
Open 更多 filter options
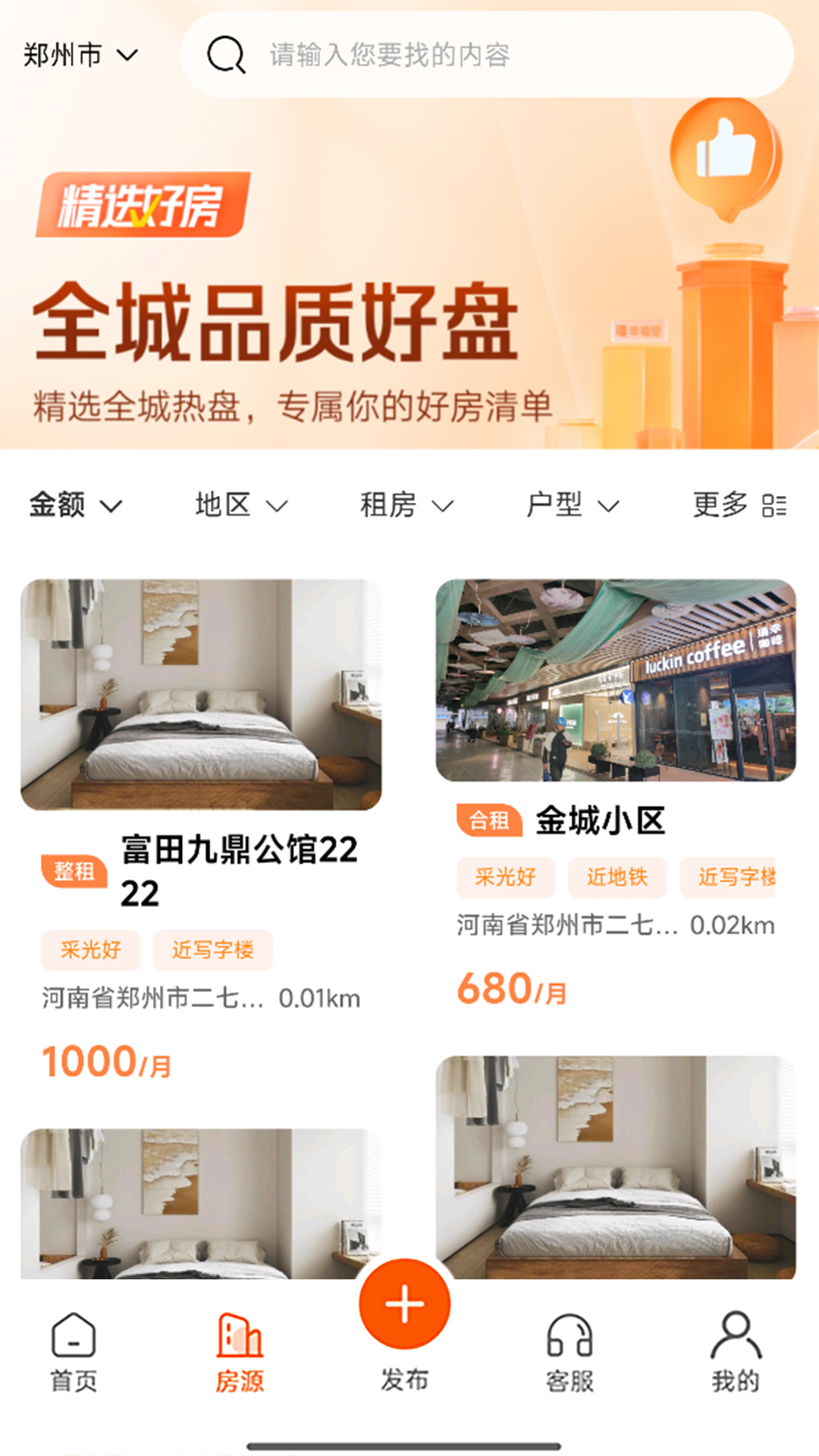pos(739,505)
